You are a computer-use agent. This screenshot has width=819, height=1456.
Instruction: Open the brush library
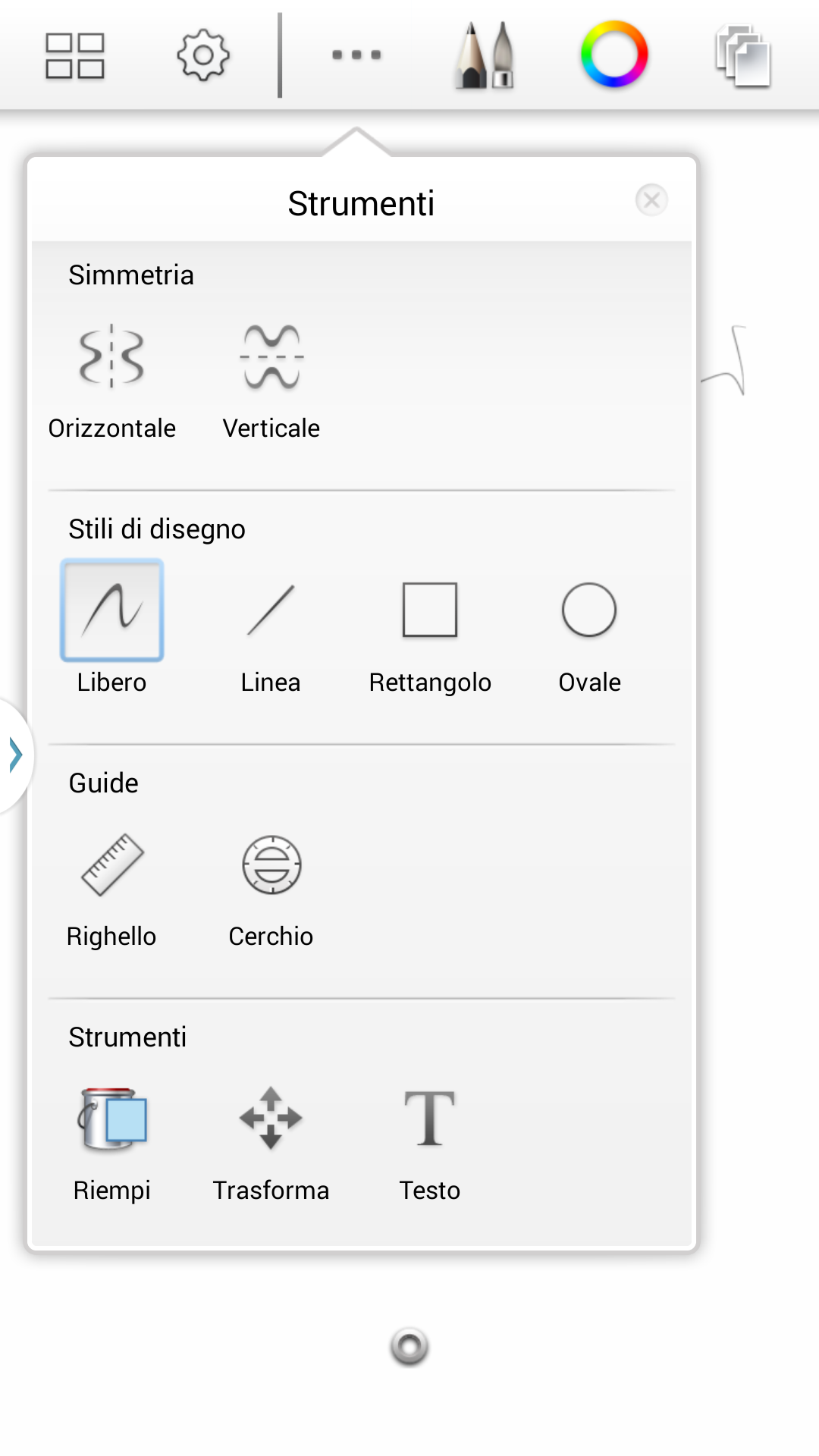tap(485, 55)
